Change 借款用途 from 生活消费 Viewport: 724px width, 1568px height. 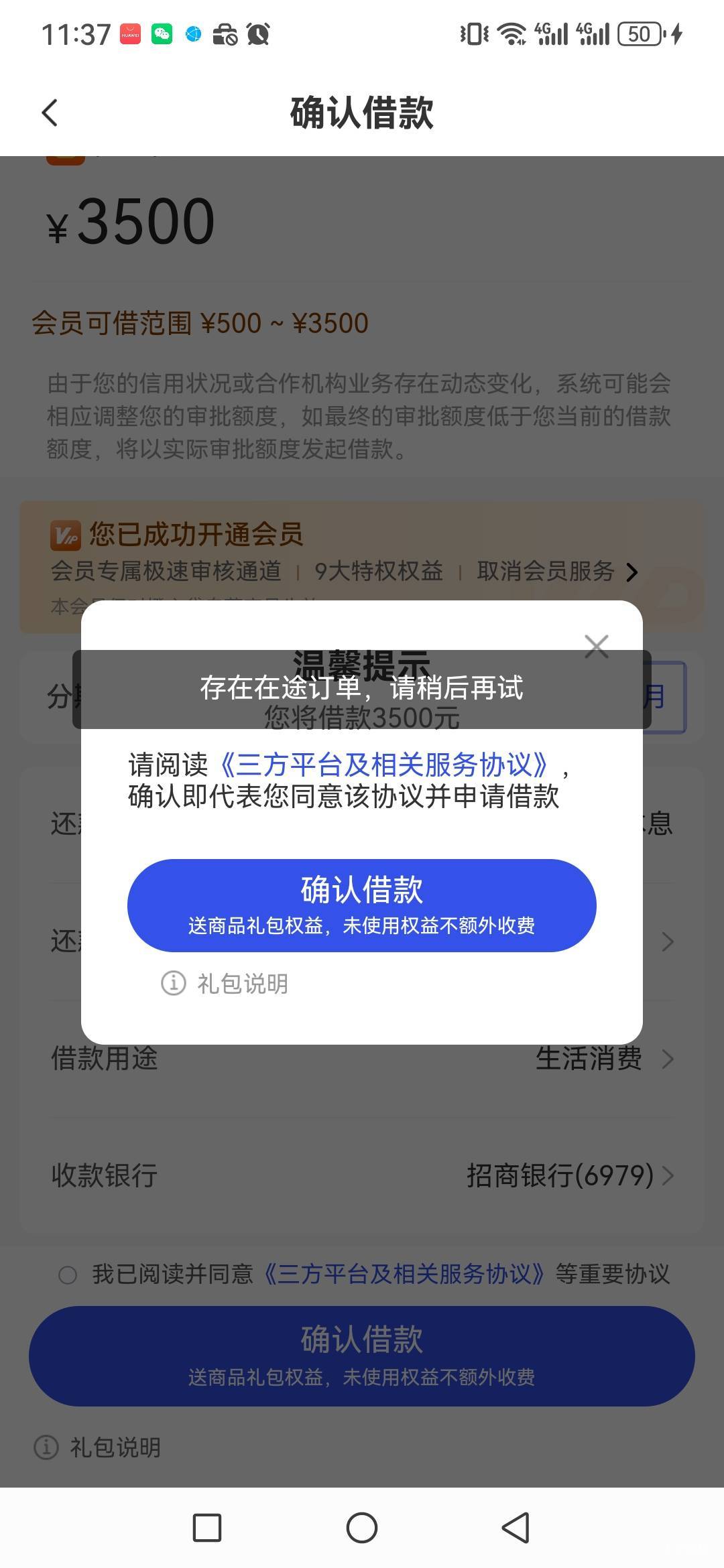[x=362, y=1059]
